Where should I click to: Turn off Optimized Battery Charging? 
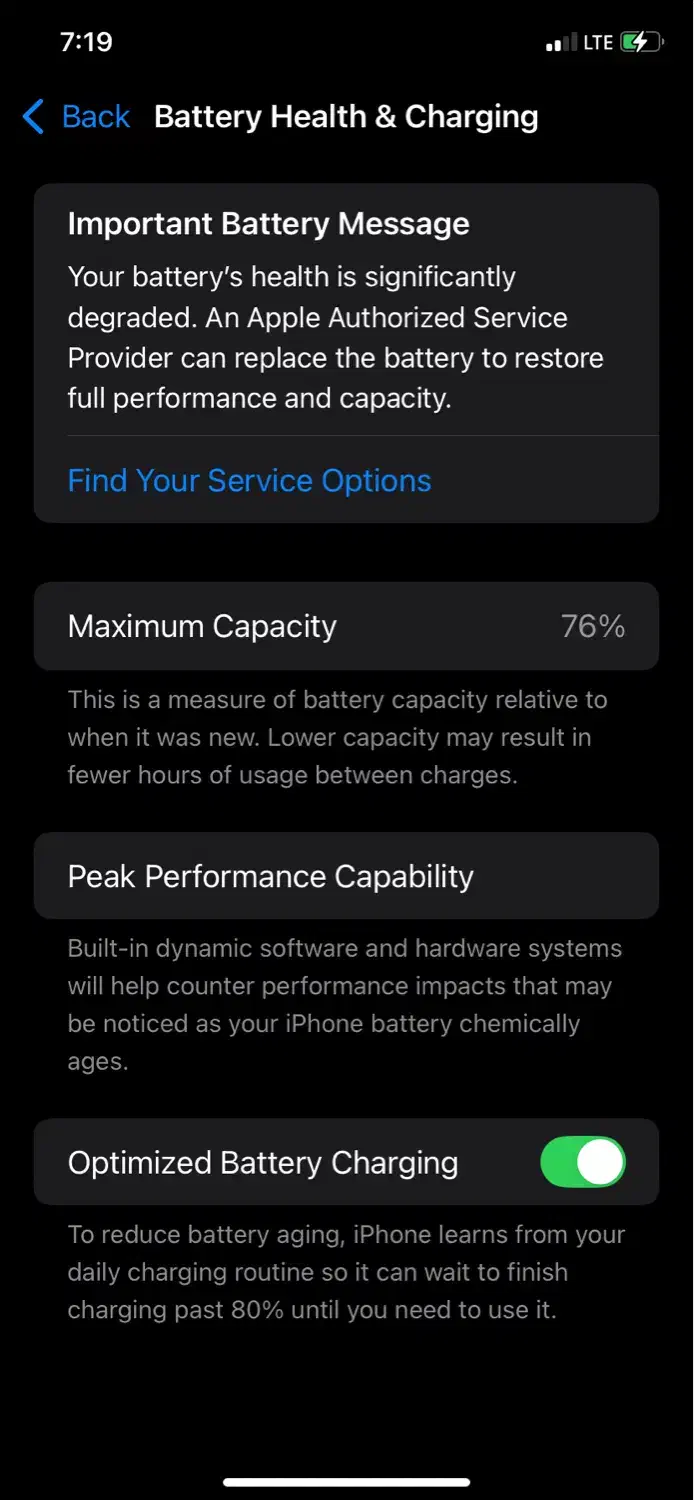pyautogui.click(x=582, y=1163)
